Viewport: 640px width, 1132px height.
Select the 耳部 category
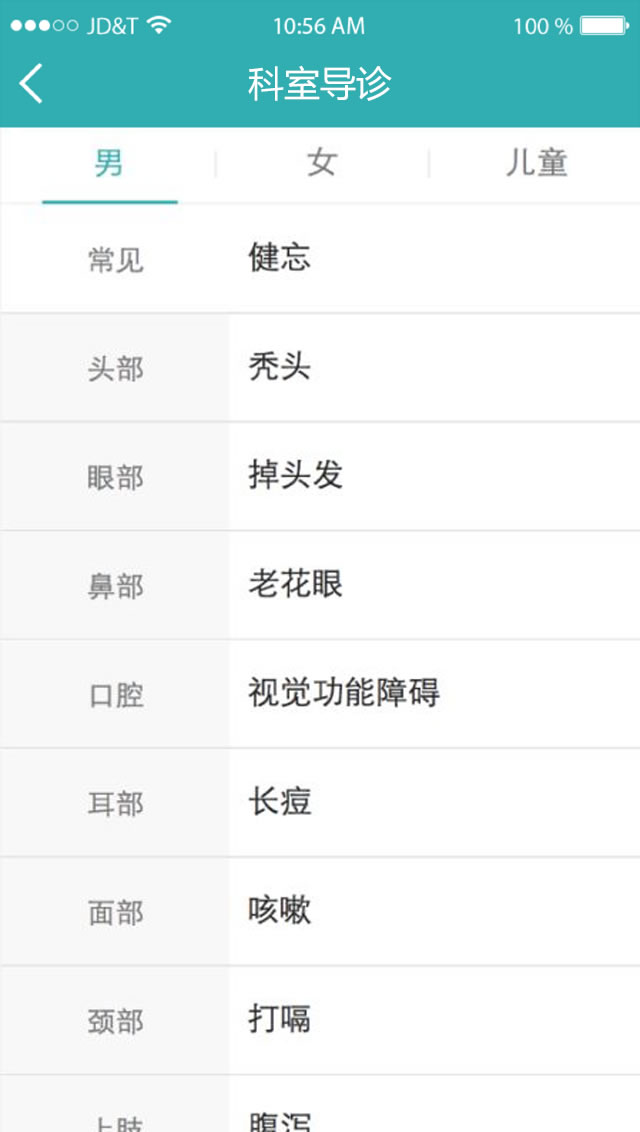tap(115, 804)
